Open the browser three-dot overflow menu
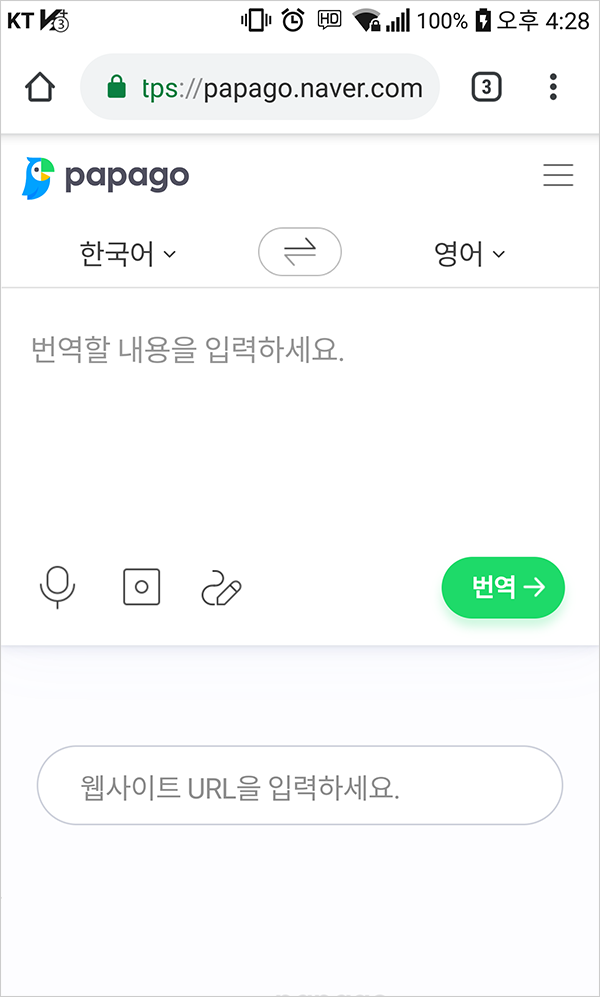This screenshot has height=997, width=600. click(553, 87)
